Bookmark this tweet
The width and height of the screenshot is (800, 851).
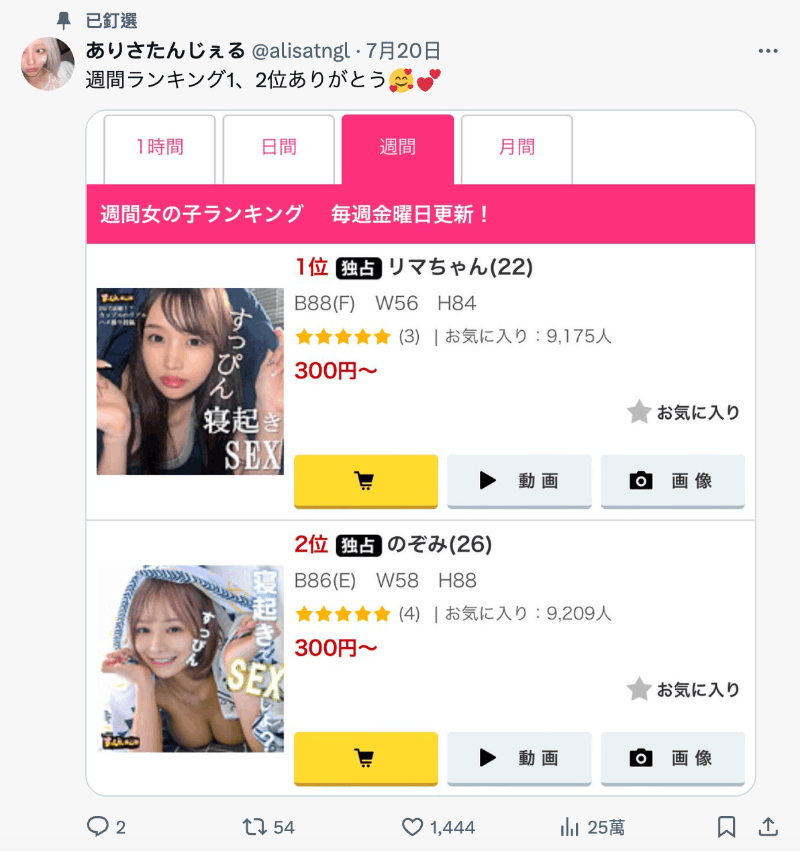[725, 827]
